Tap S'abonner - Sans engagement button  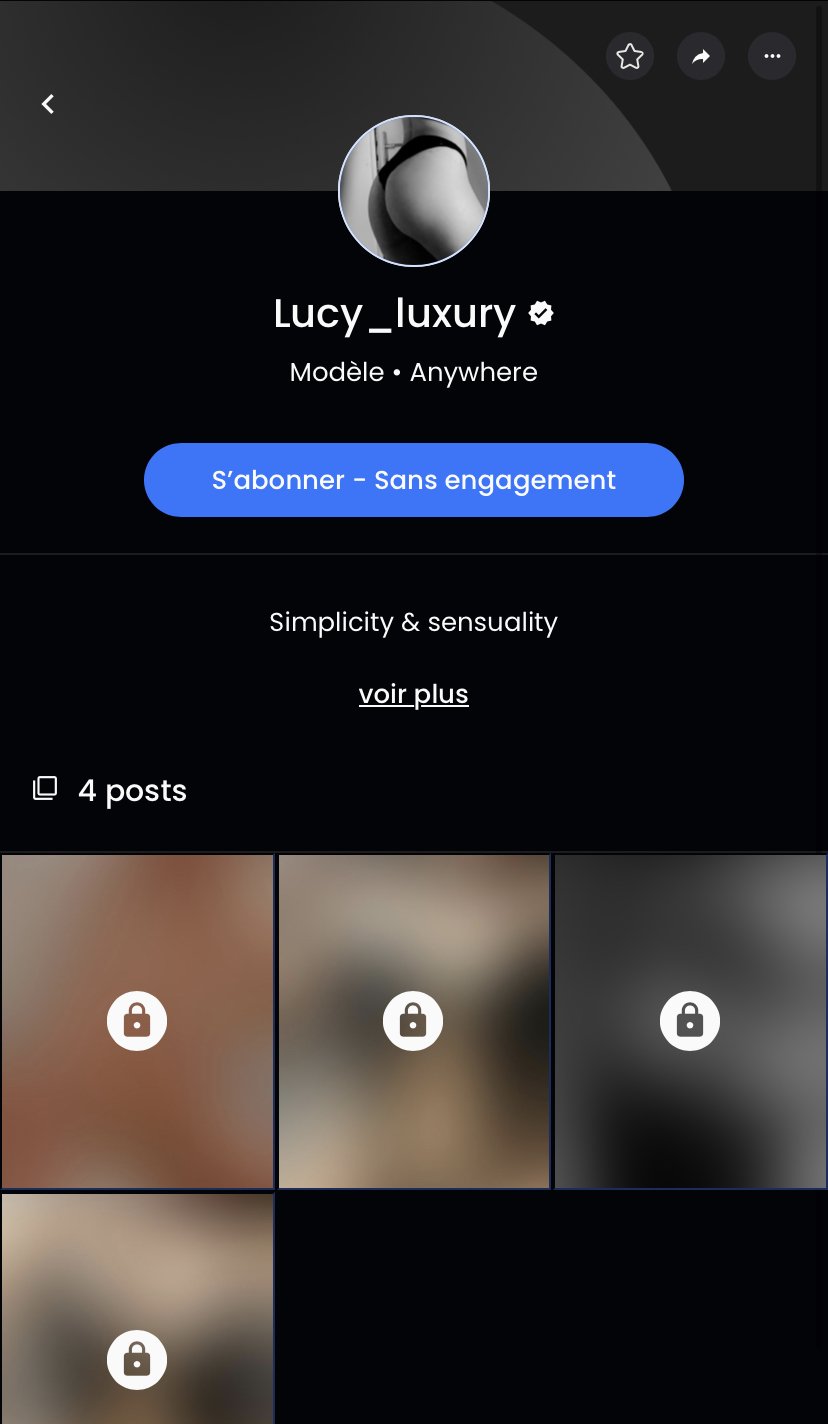[414, 480]
